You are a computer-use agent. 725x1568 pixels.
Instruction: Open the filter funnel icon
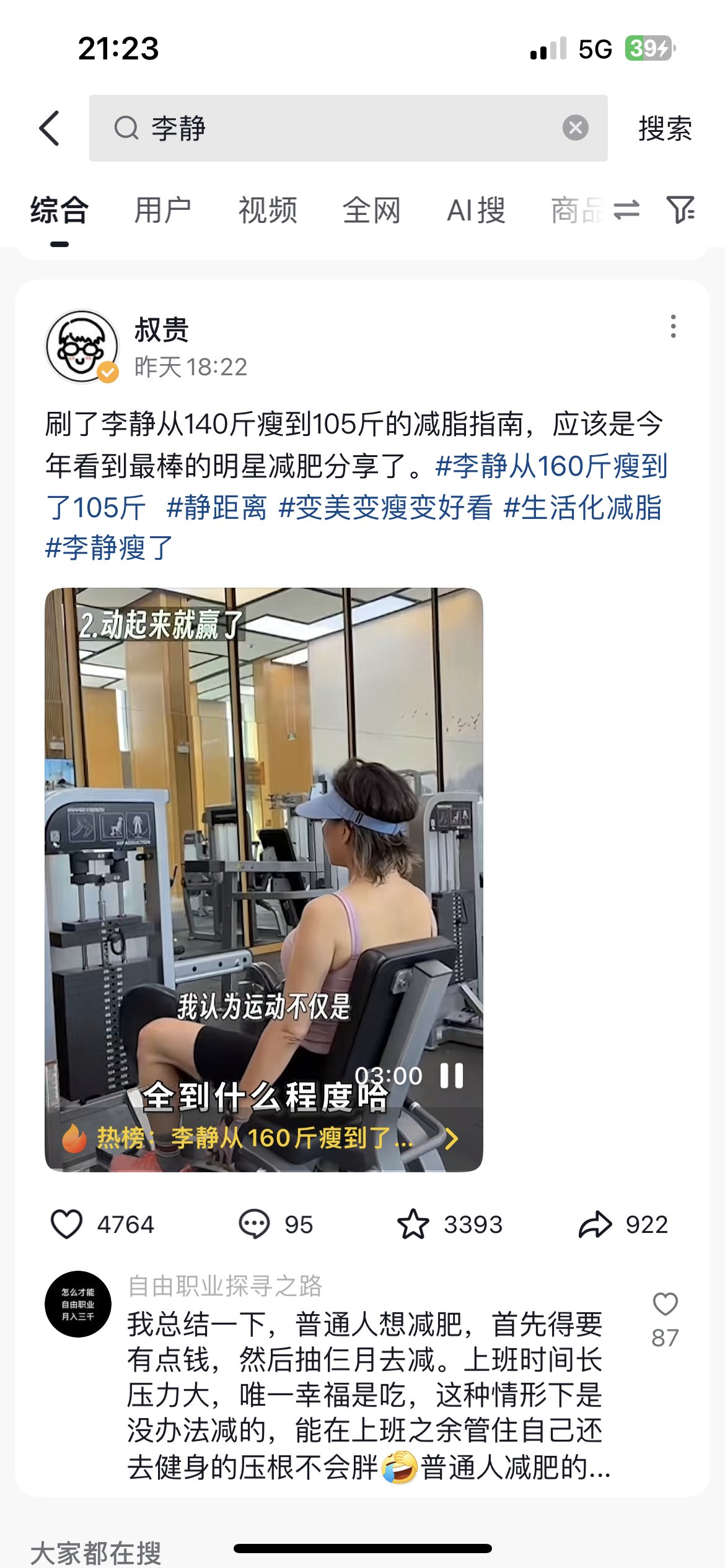(680, 210)
